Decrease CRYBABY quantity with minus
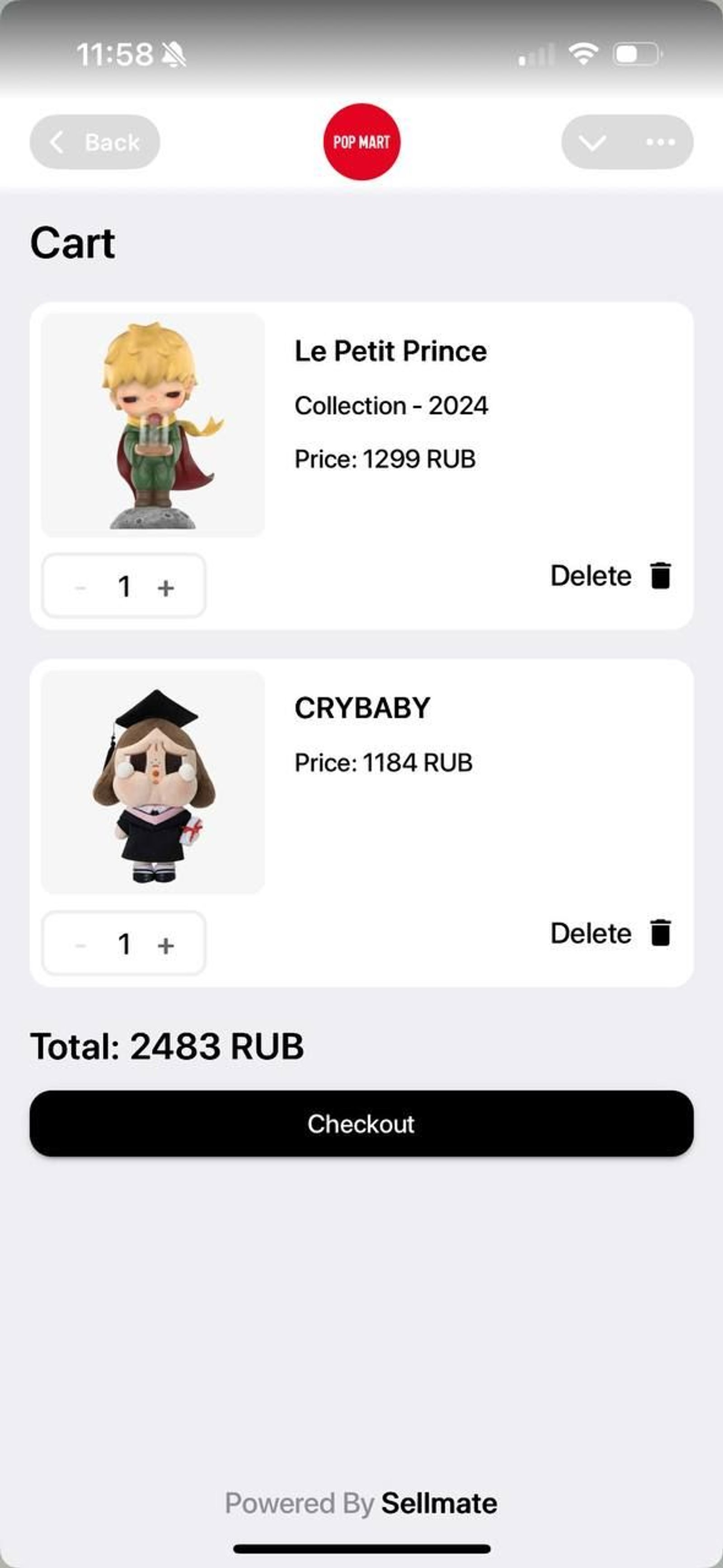This screenshot has height=1568, width=723. click(80, 944)
